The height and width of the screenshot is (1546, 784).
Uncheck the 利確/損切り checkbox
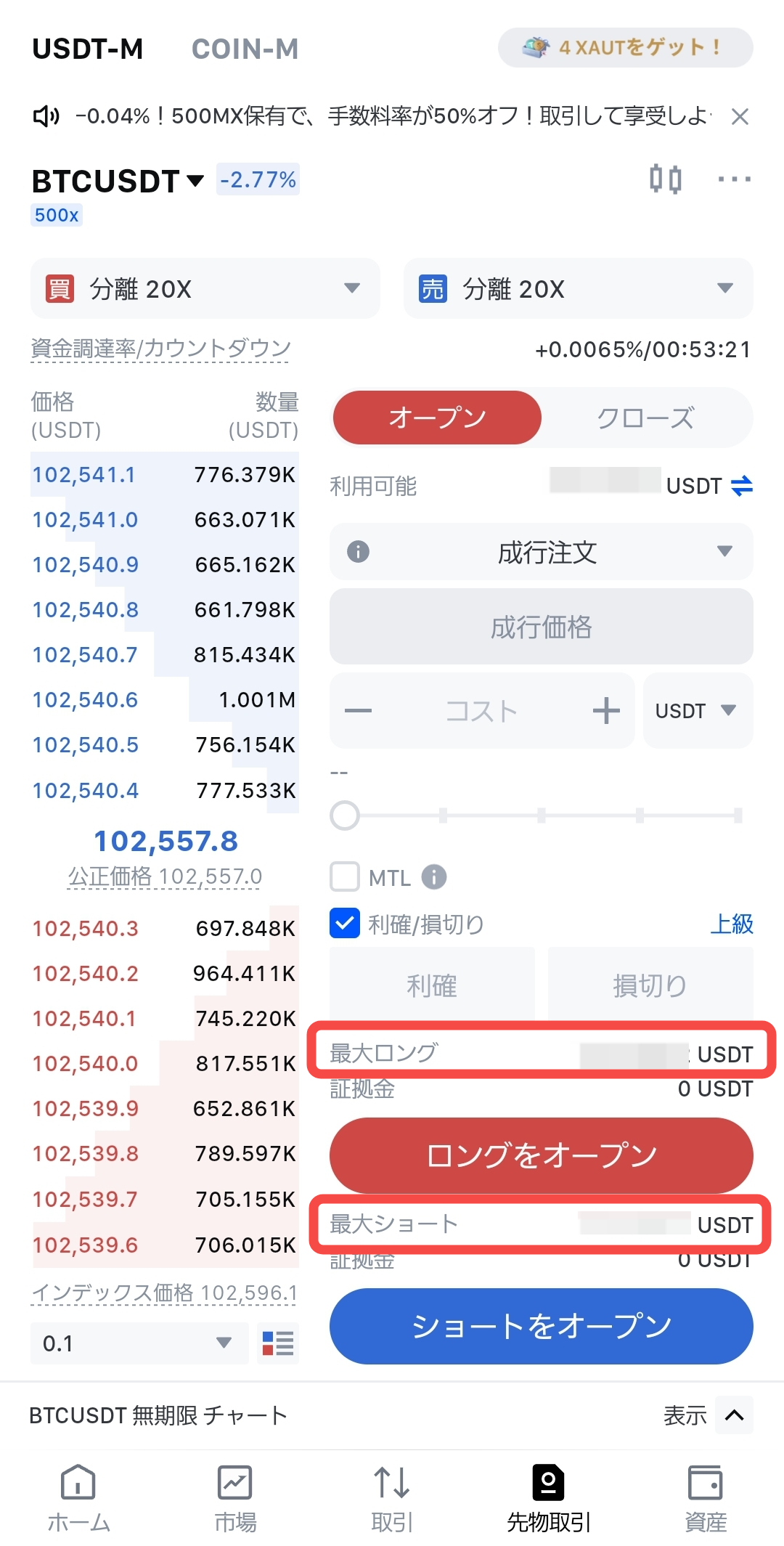click(x=345, y=924)
